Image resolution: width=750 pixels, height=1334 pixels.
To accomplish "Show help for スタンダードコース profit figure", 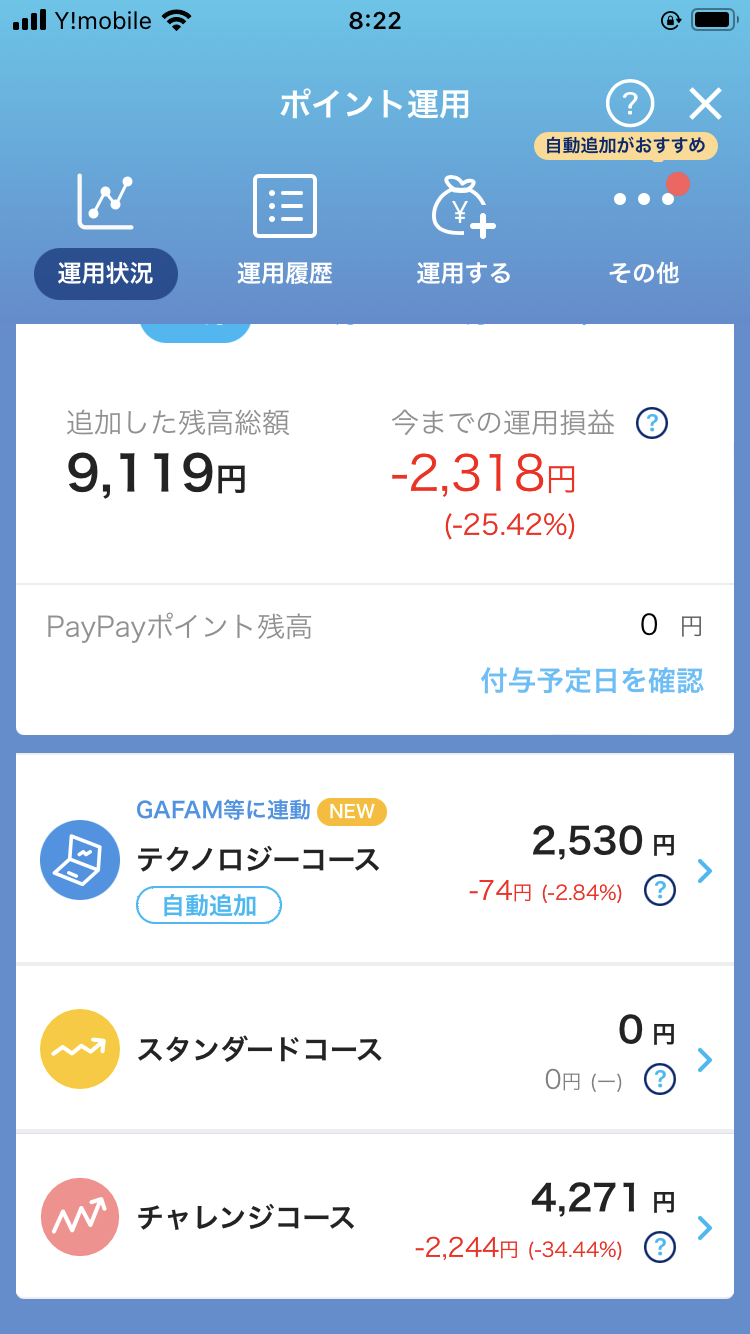I will click(660, 1079).
